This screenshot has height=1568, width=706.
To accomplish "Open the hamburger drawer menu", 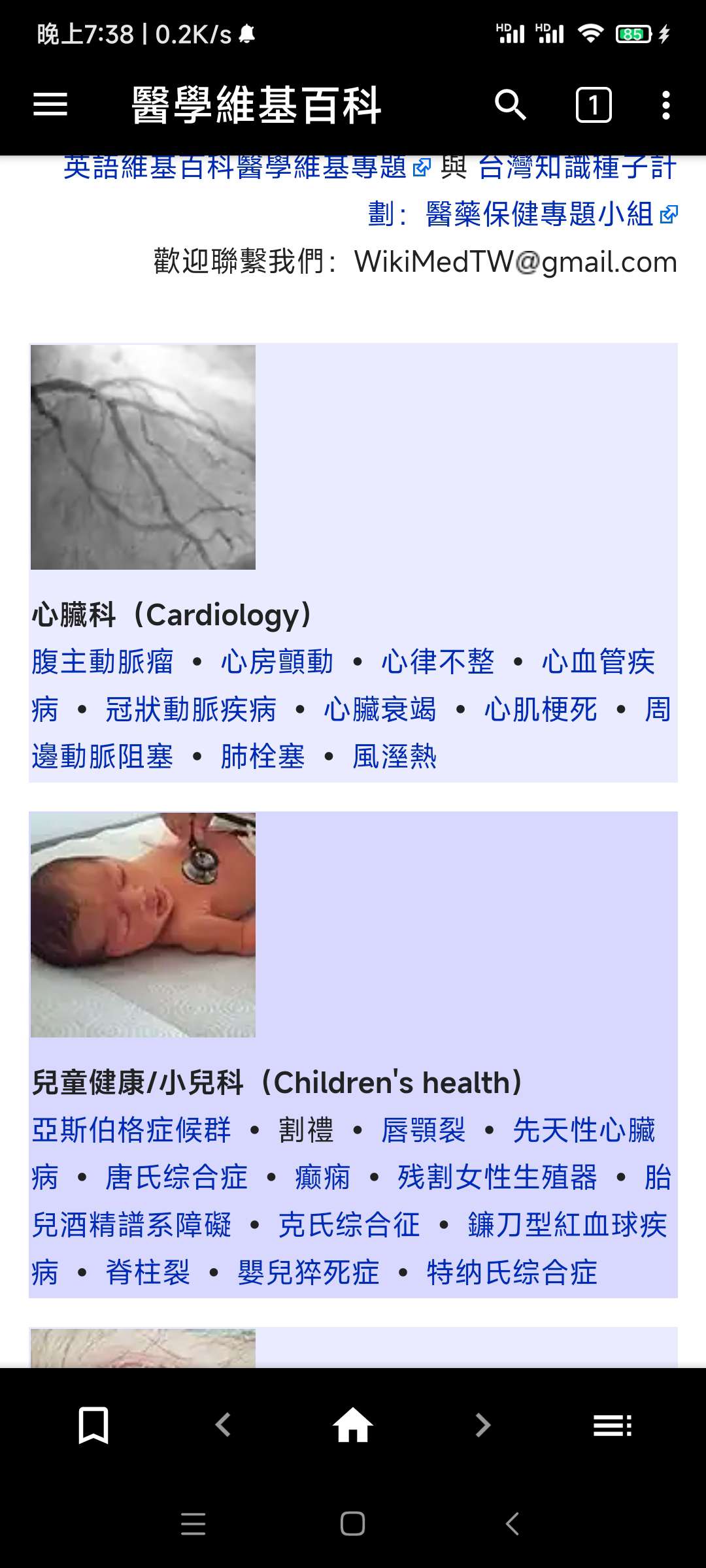I will pyautogui.click(x=50, y=105).
